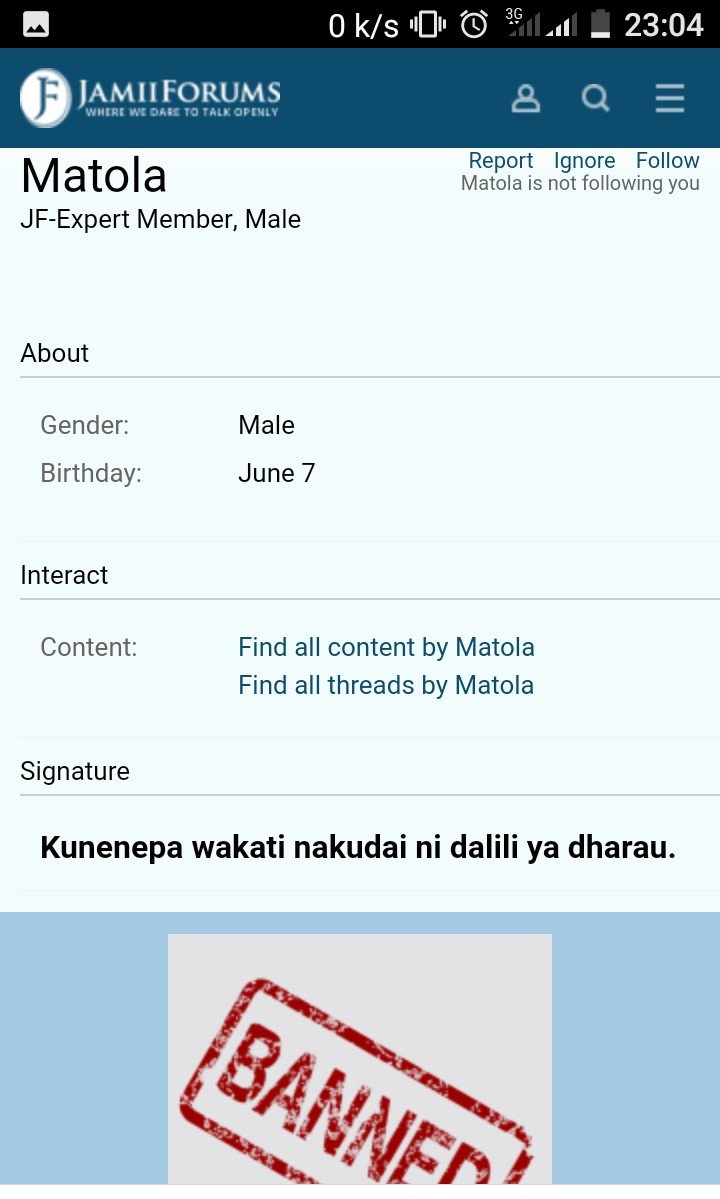Go to the JamiiForums home logo
The height and width of the screenshot is (1199, 720).
(150, 98)
